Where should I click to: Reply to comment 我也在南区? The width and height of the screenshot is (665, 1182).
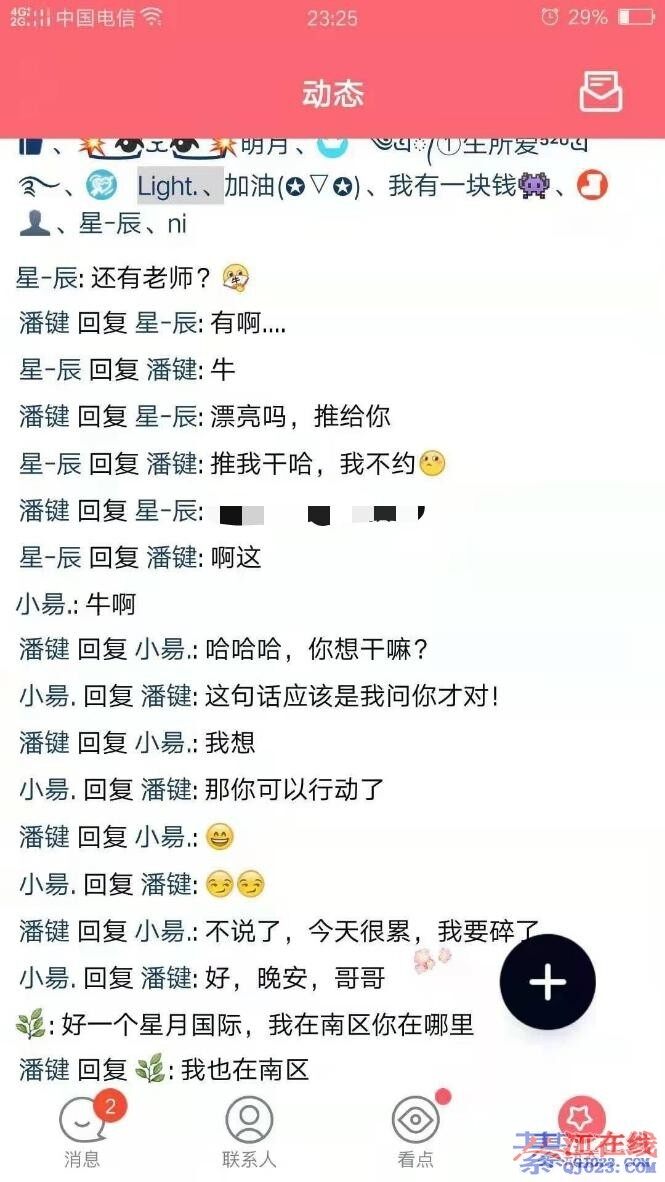(244, 1070)
